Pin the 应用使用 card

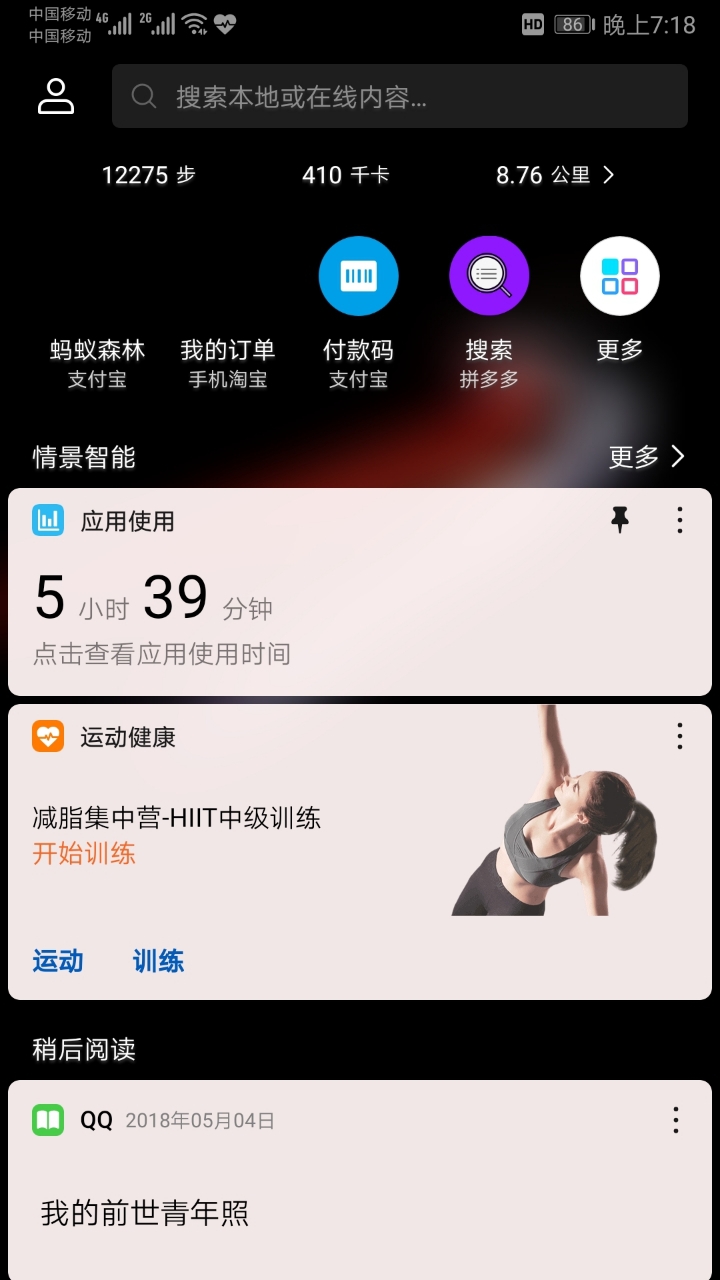620,519
